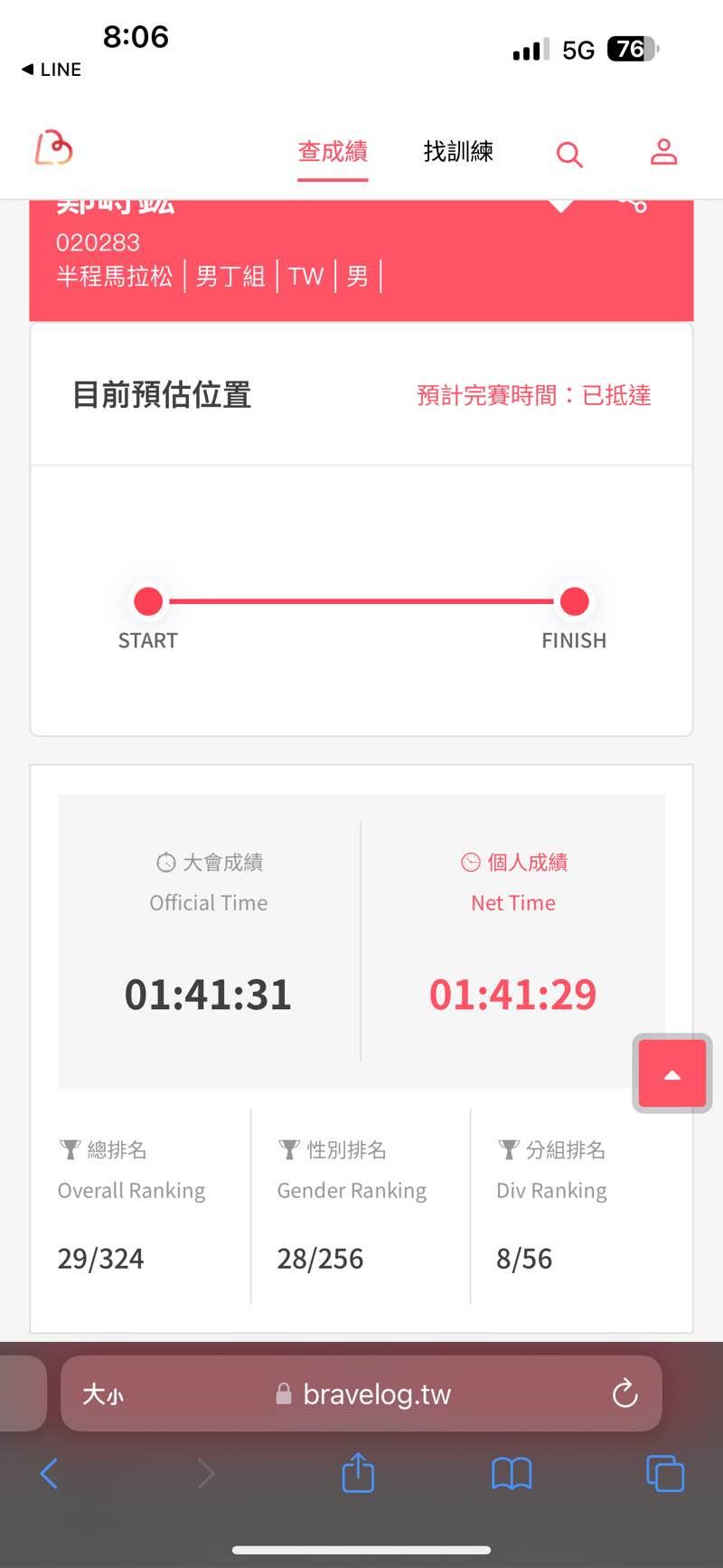
Task: Reload the bravelog.tw page
Action: pos(624,1393)
